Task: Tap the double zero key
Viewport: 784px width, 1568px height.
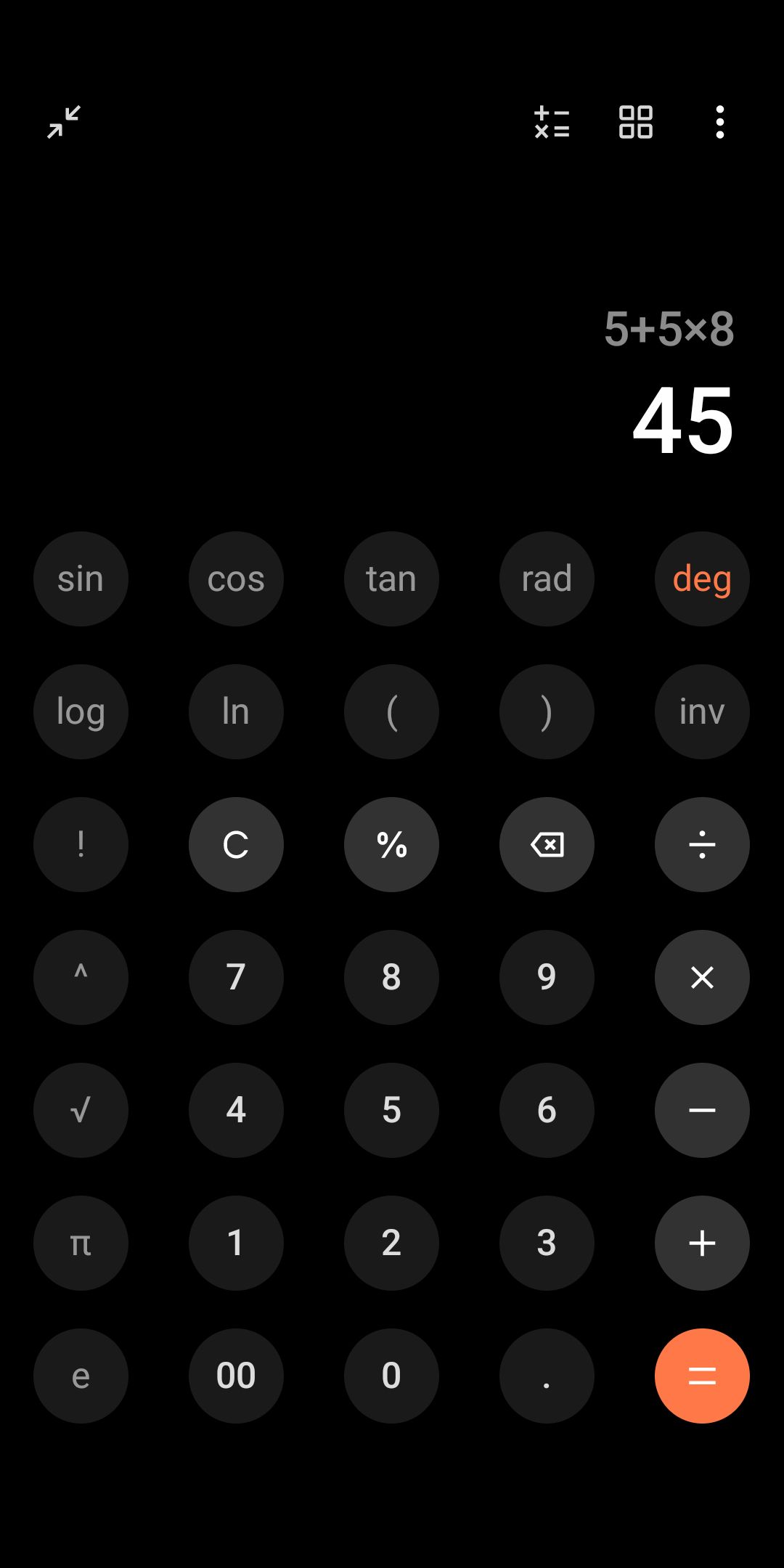Action: coord(236,1376)
